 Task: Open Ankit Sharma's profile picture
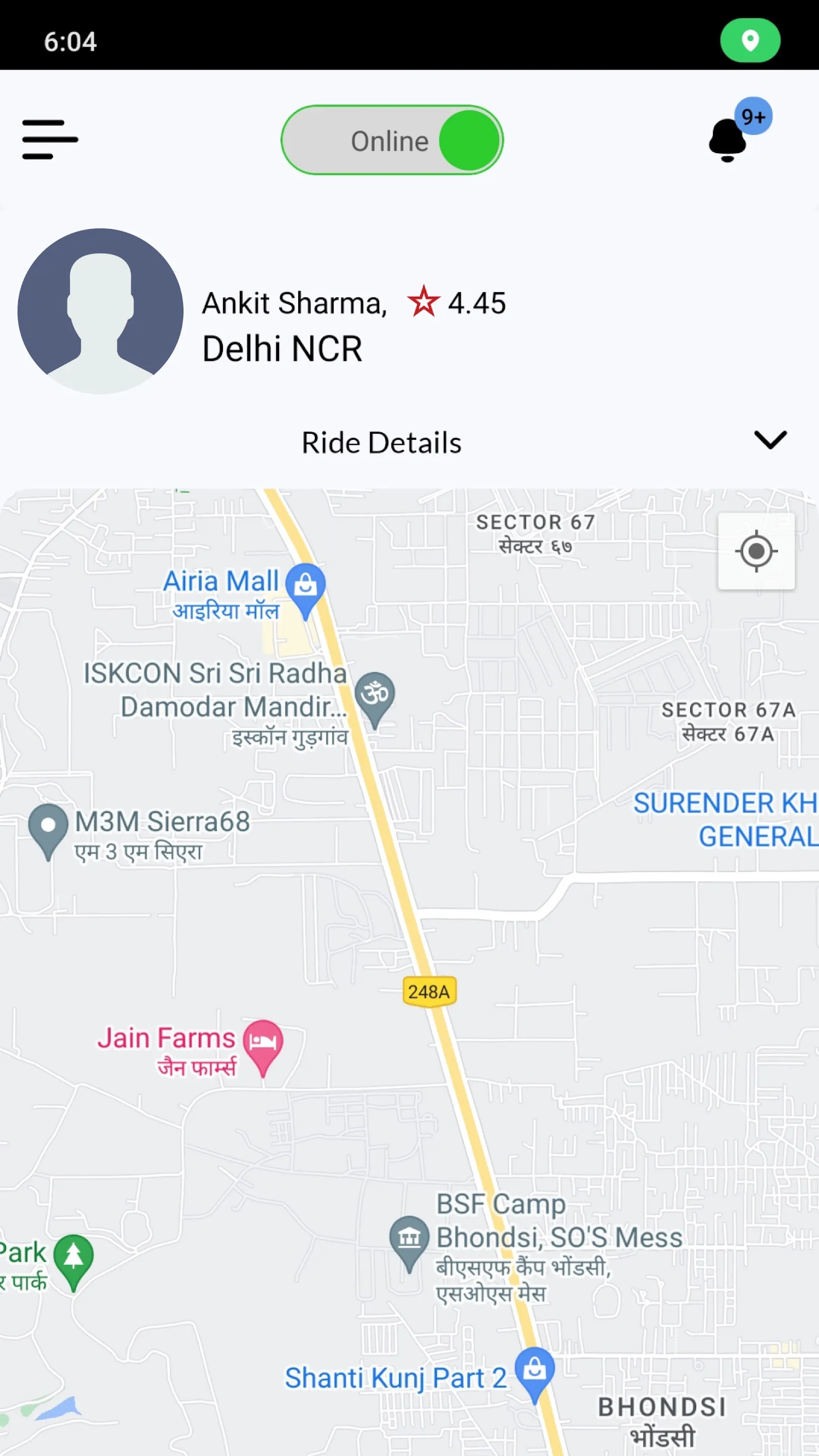[101, 311]
